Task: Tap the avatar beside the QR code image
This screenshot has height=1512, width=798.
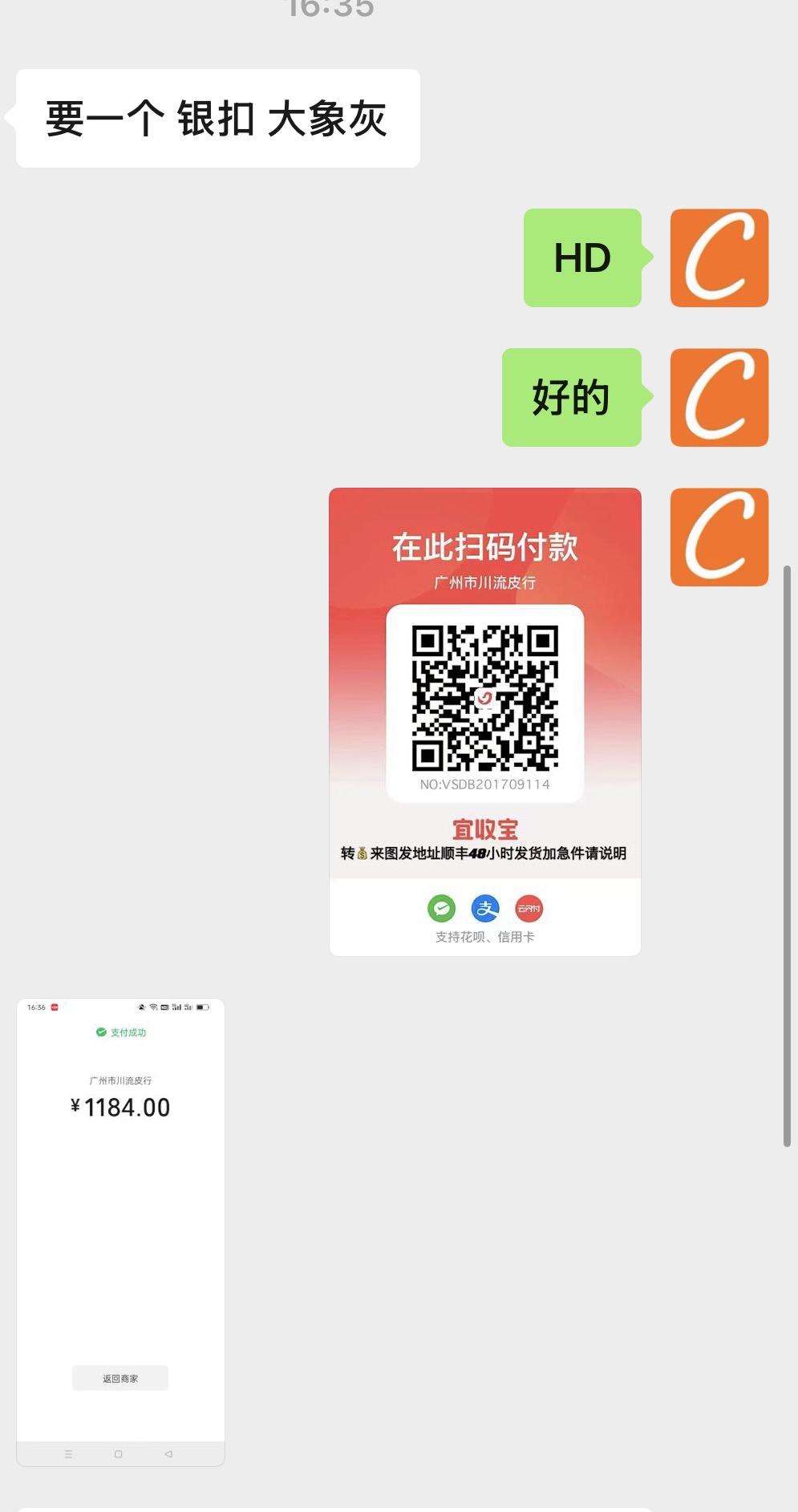Action: tap(719, 537)
